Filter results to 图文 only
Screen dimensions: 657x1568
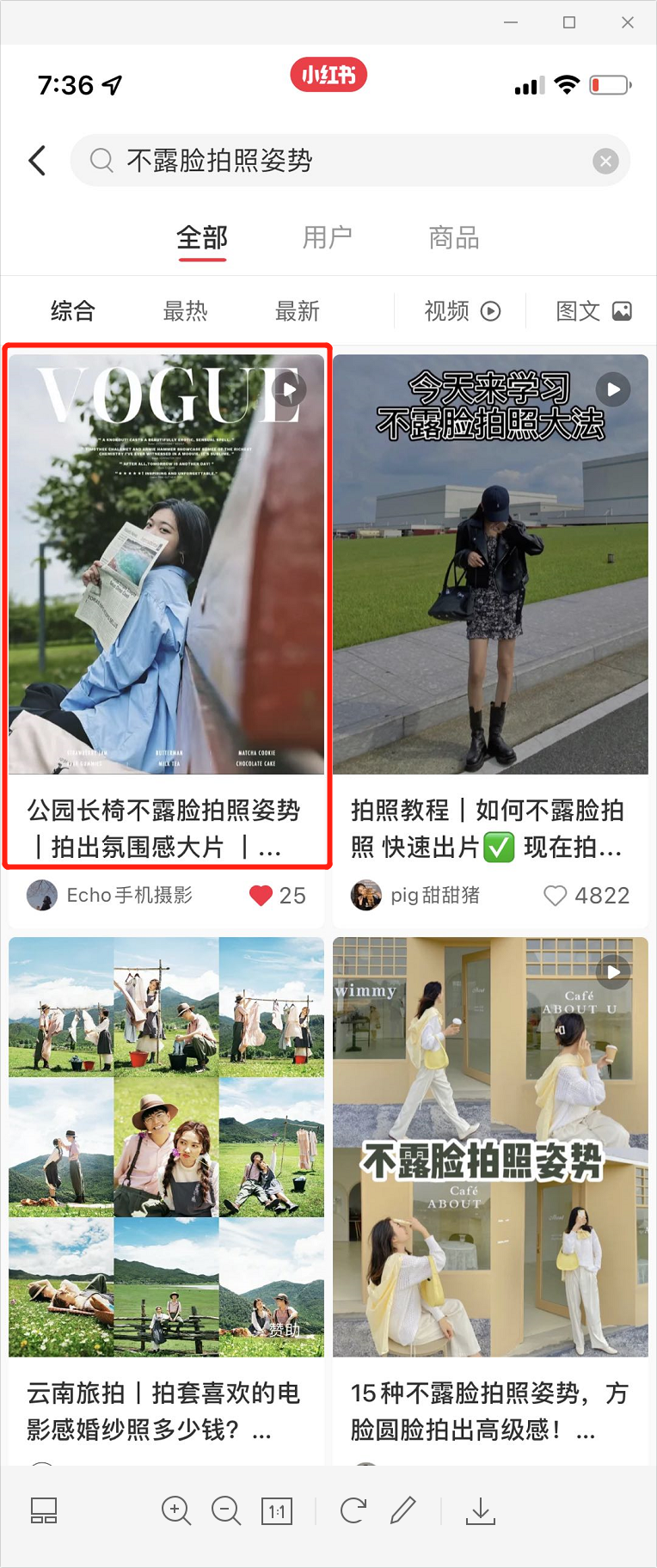click(593, 311)
